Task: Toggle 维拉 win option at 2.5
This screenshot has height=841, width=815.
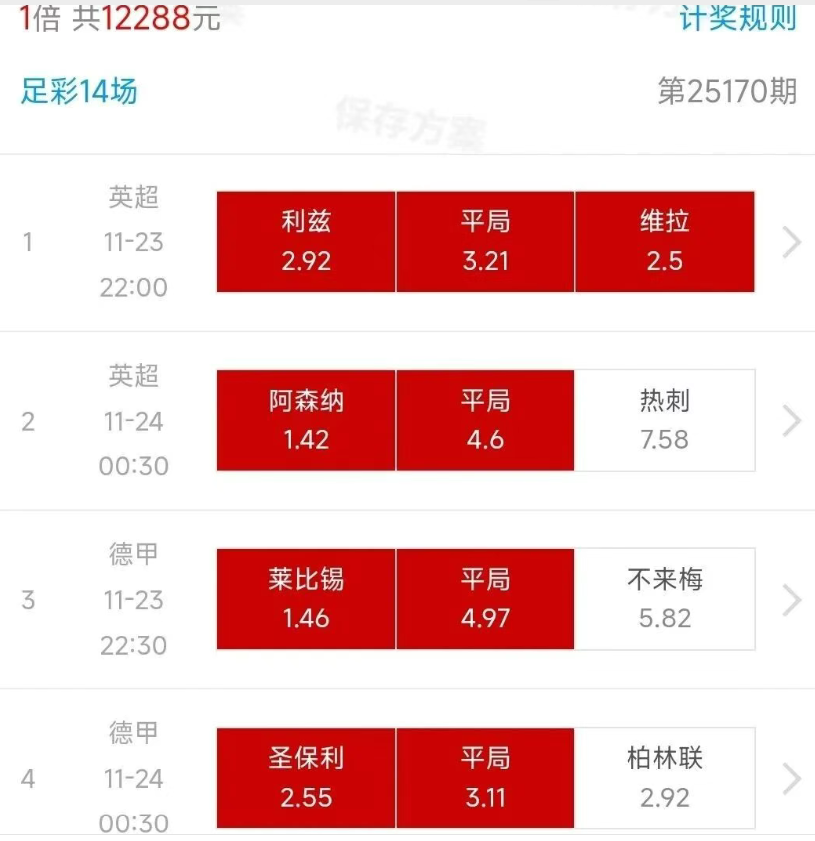Action: point(664,242)
